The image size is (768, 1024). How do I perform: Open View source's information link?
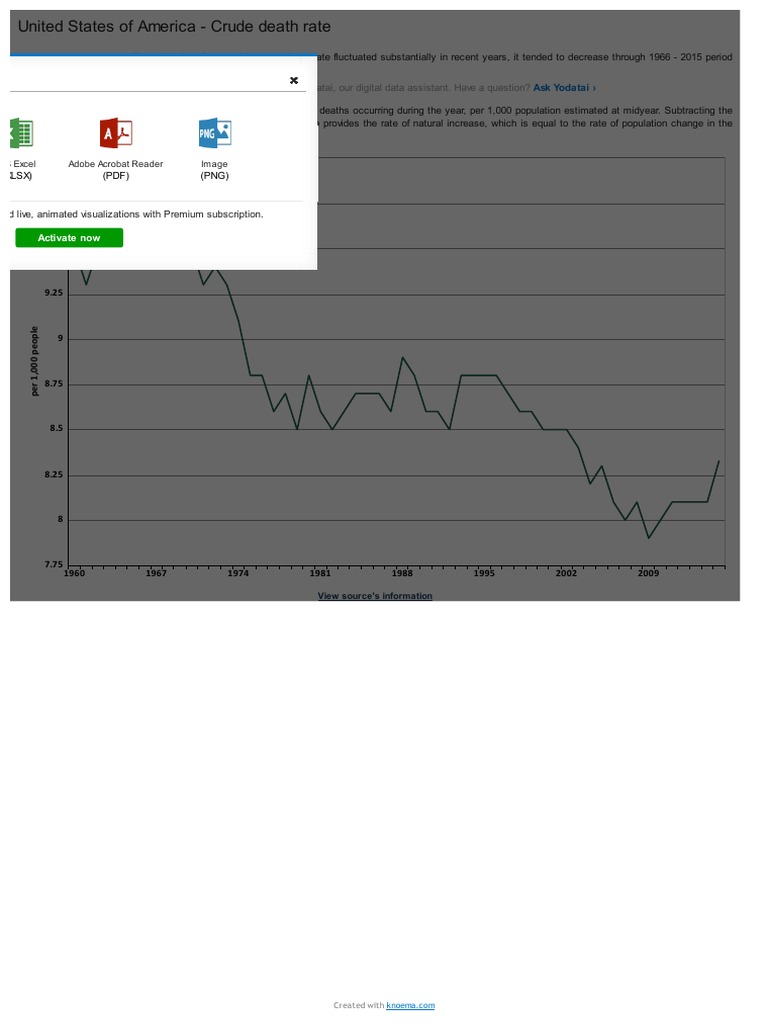coord(375,596)
